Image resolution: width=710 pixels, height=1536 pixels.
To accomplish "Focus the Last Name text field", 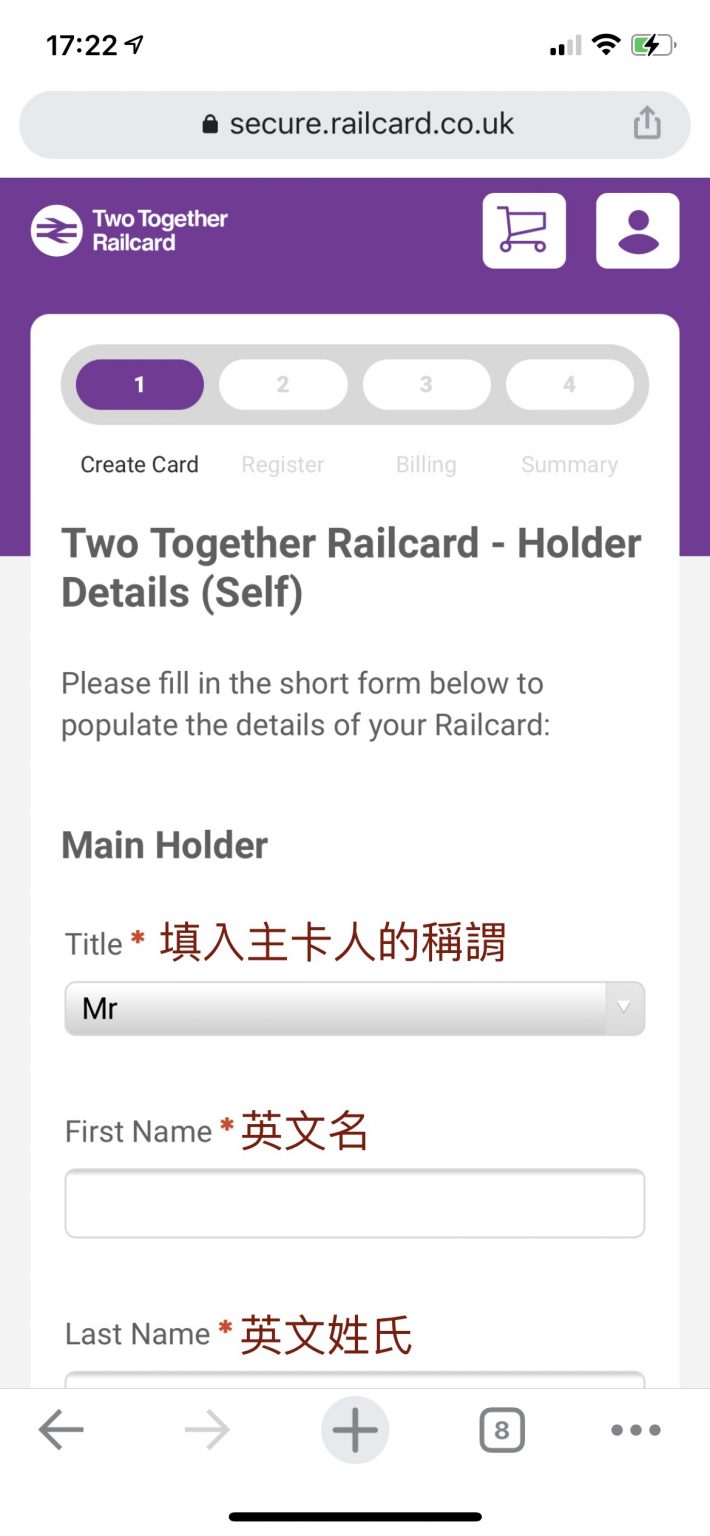I will click(354, 1380).
